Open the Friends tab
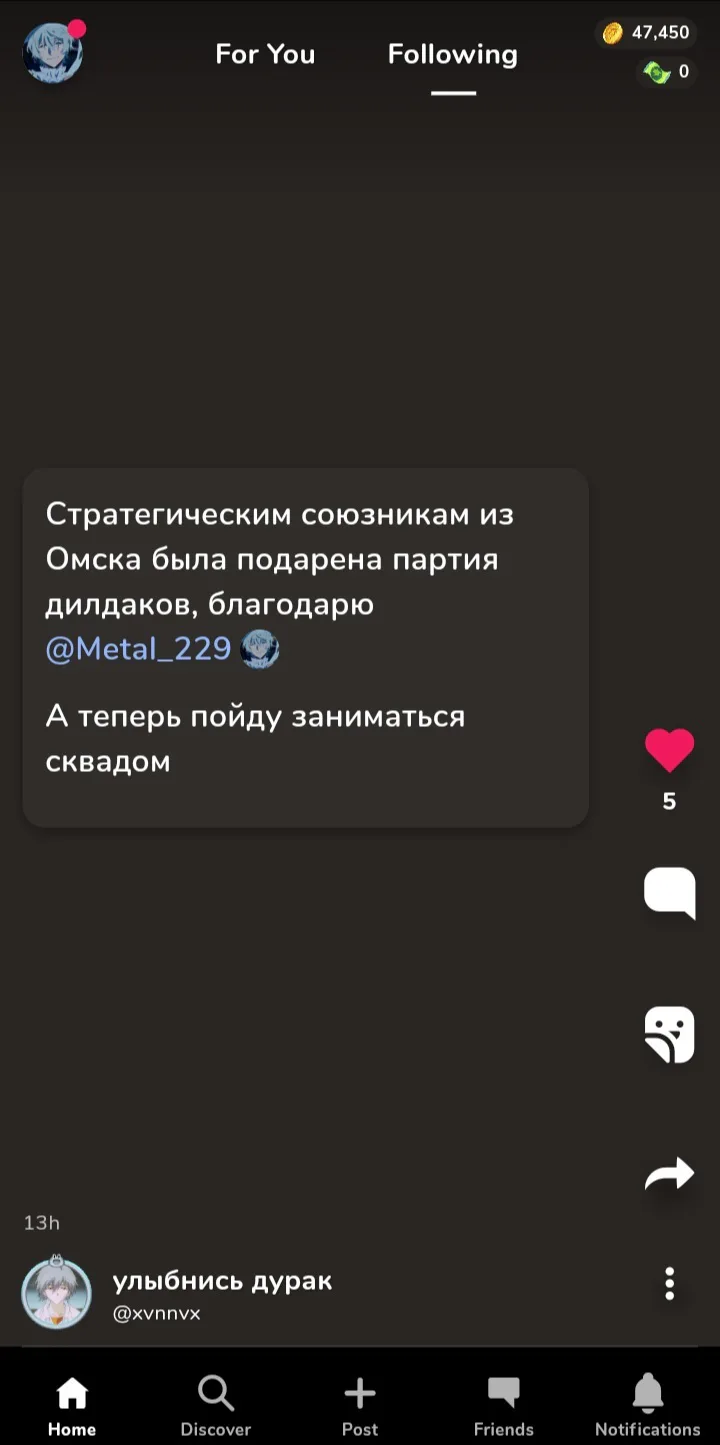The height and width of the screenshot is (1445, 720). (x=504, y=1405)
